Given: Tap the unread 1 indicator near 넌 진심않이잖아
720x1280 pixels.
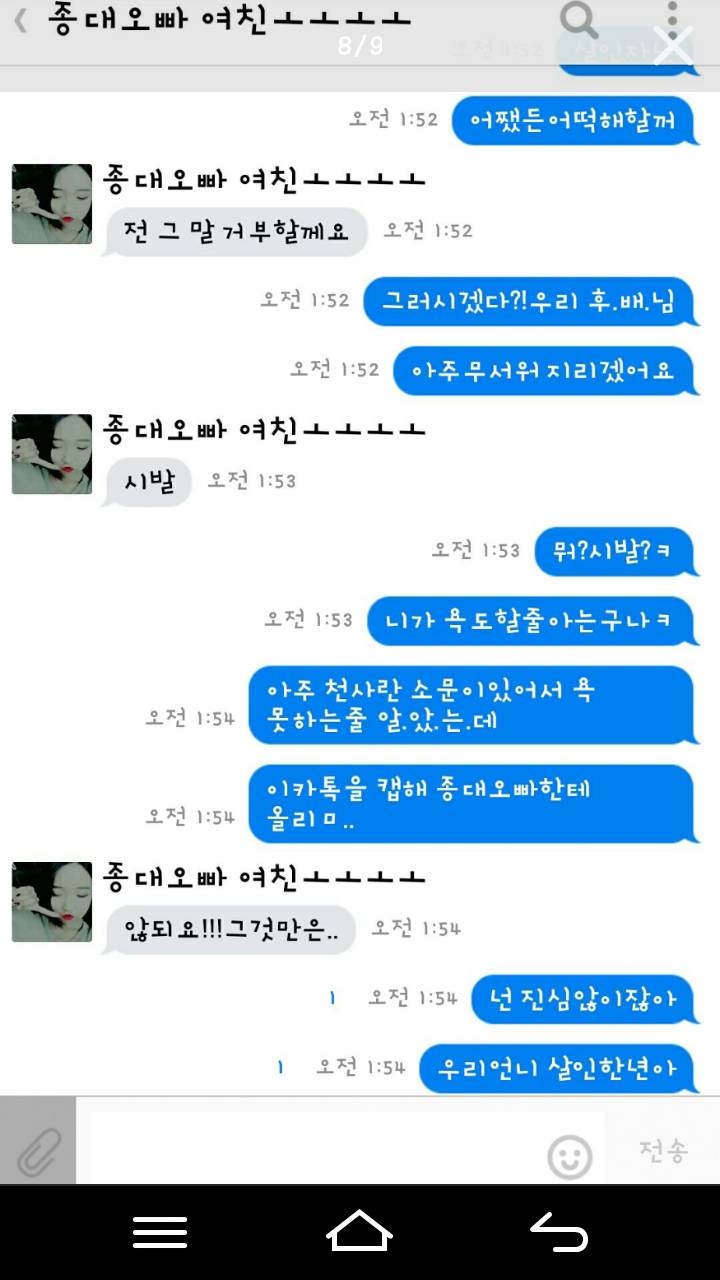Looking at the screenshot, I should point(333,998).
